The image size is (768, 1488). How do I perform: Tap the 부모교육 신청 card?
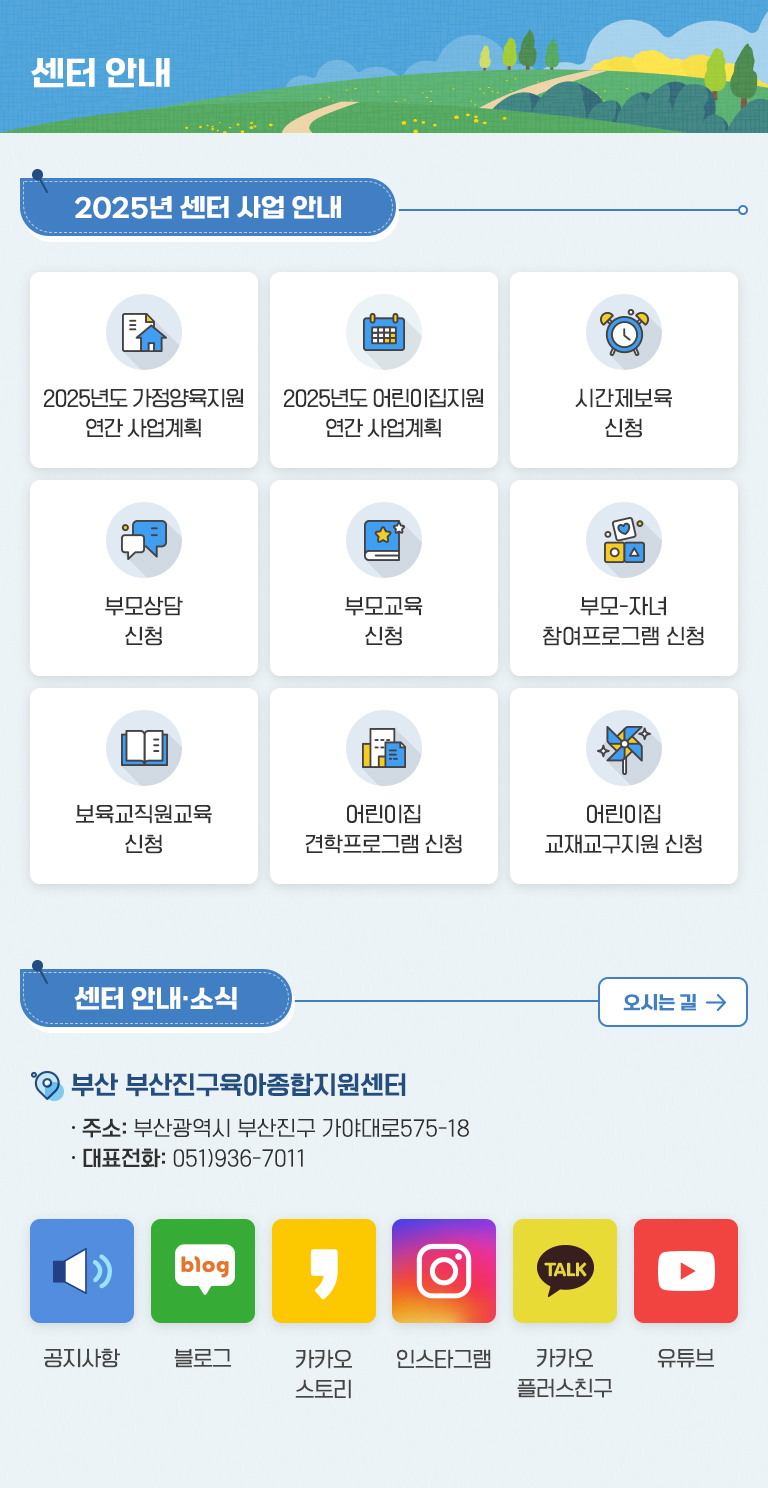pos(384,578)
